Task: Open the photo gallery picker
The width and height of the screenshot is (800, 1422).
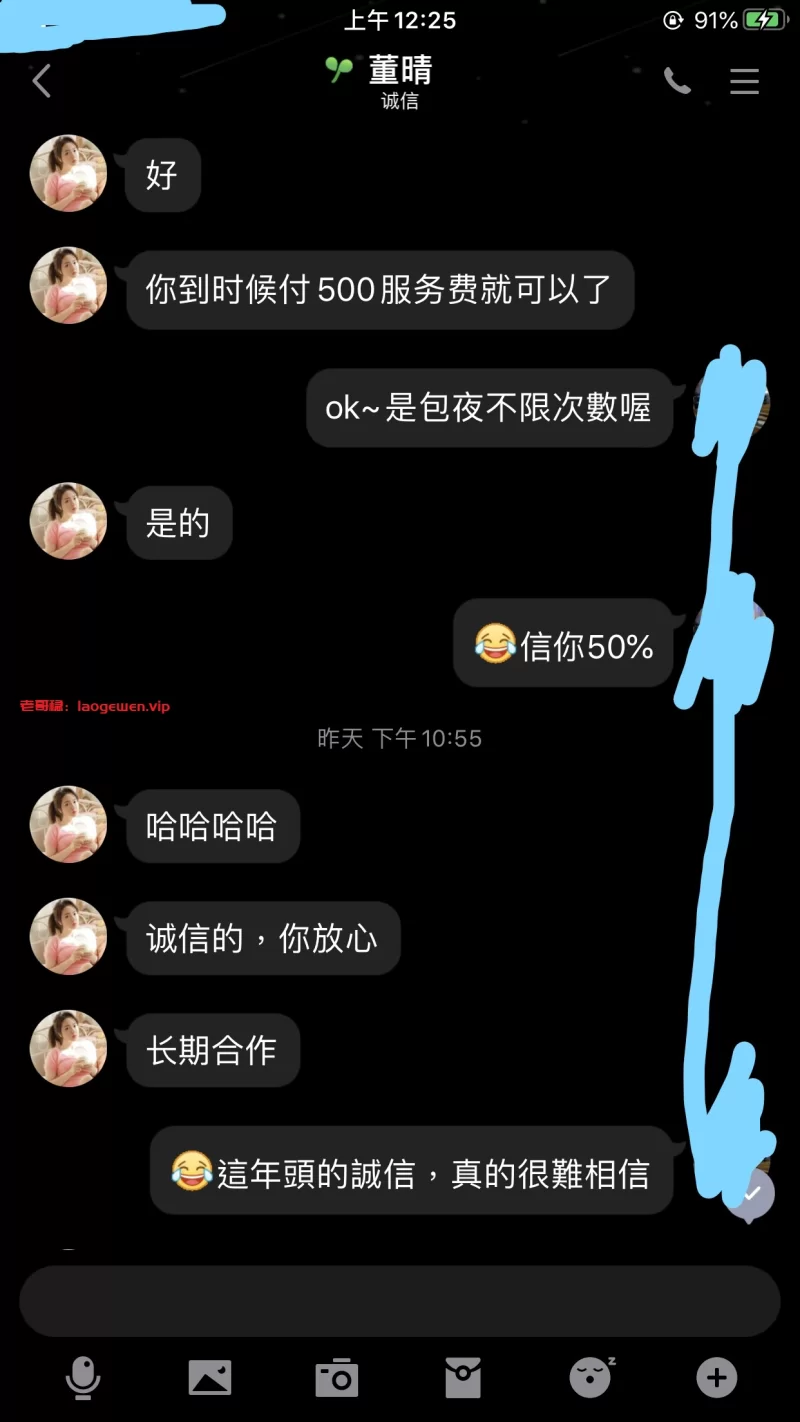Action: point(210,1378)
